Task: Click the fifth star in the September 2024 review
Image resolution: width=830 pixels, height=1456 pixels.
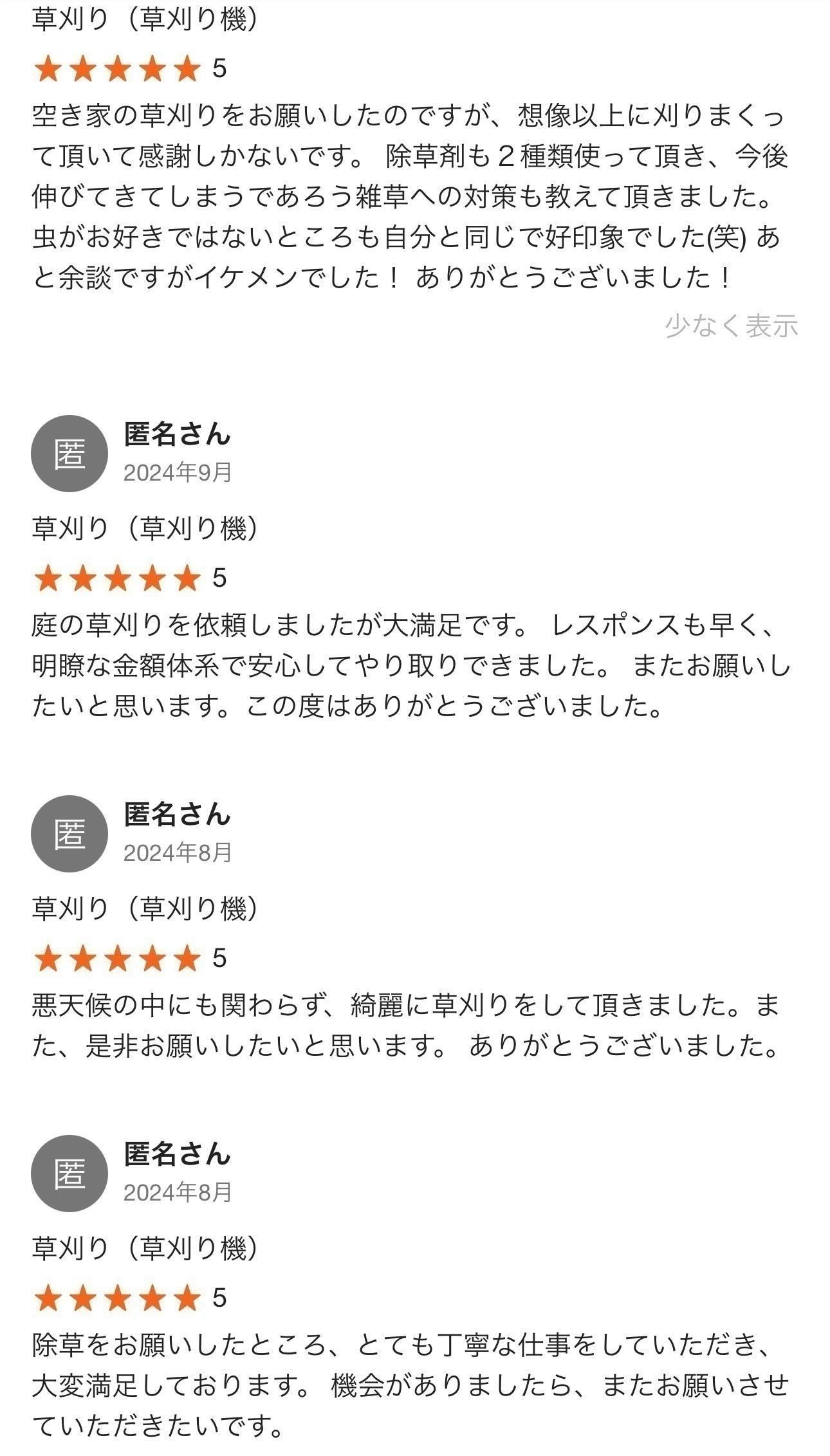Action: click(x=187, y=578)
